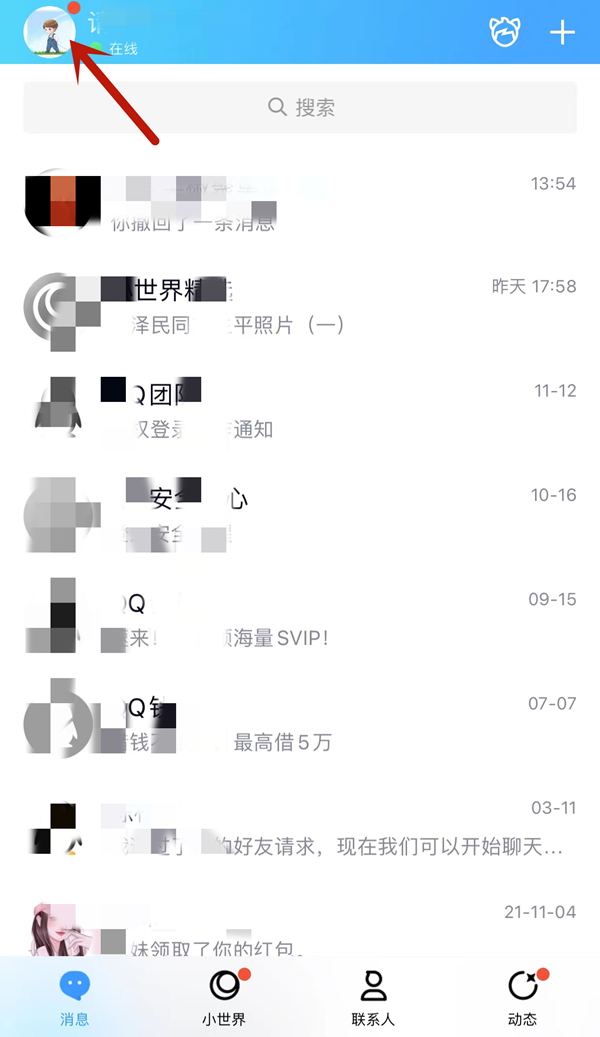The image size is (600, 1037).
Task: Open the SVIP promotion message from 09-15
Action: coord(300,619)
